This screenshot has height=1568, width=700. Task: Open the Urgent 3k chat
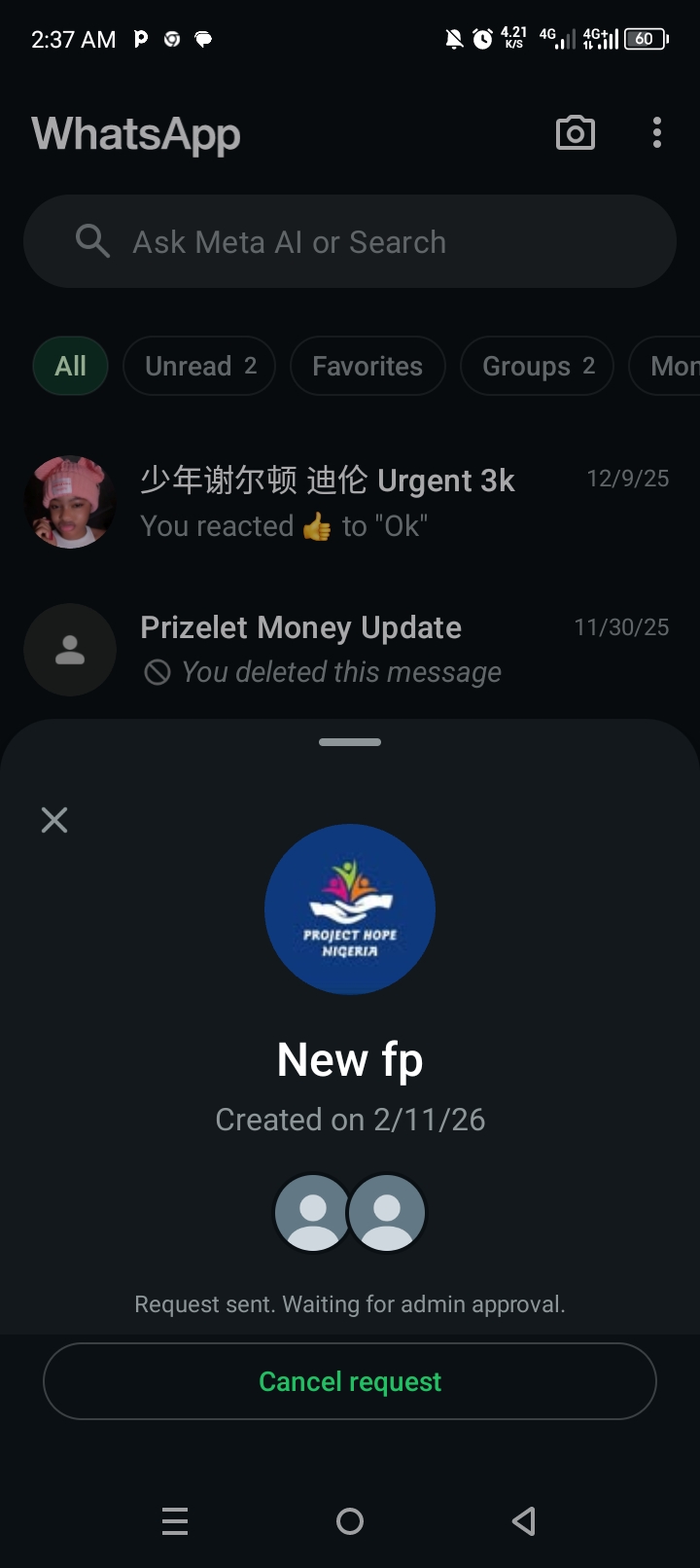coord(350,502)
